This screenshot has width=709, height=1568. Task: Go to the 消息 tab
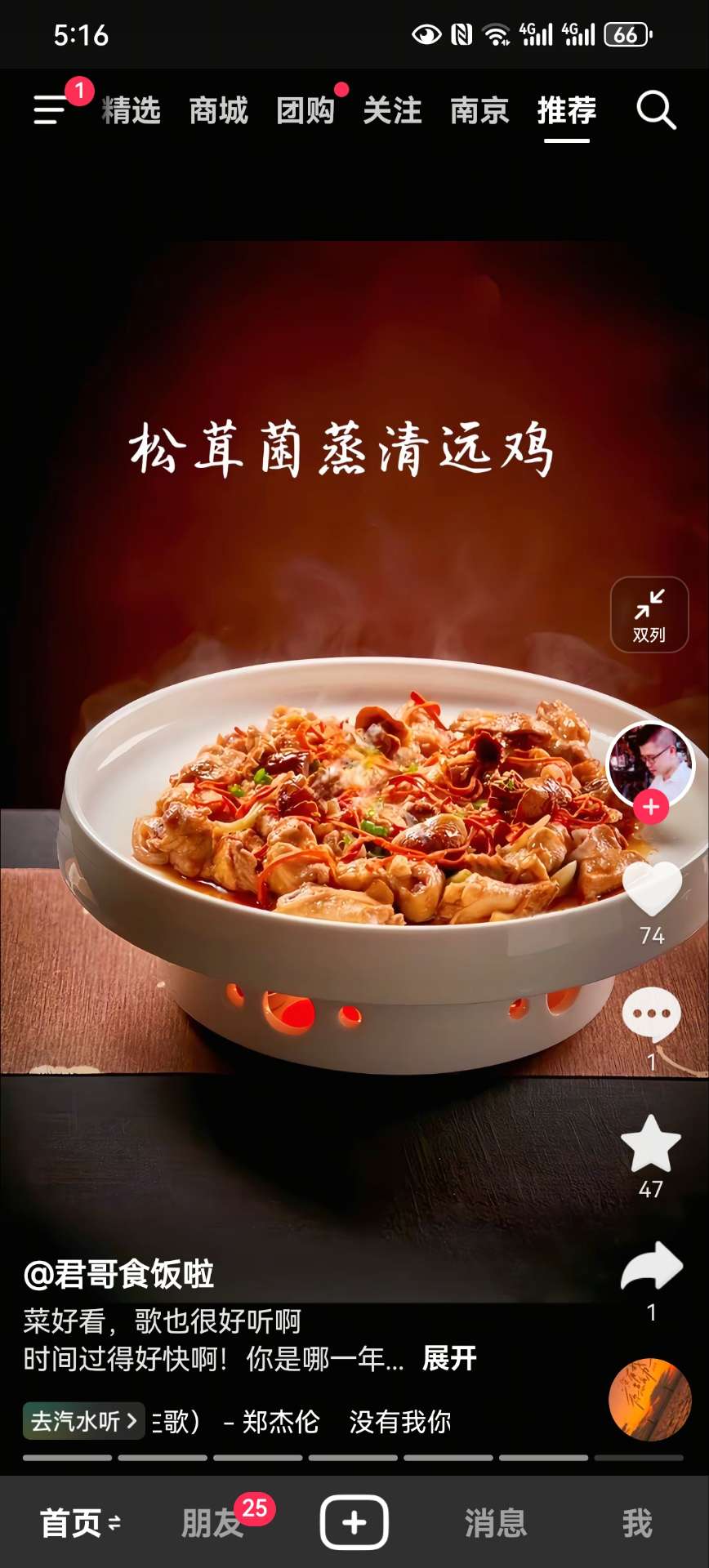[x=495, y=1523]
